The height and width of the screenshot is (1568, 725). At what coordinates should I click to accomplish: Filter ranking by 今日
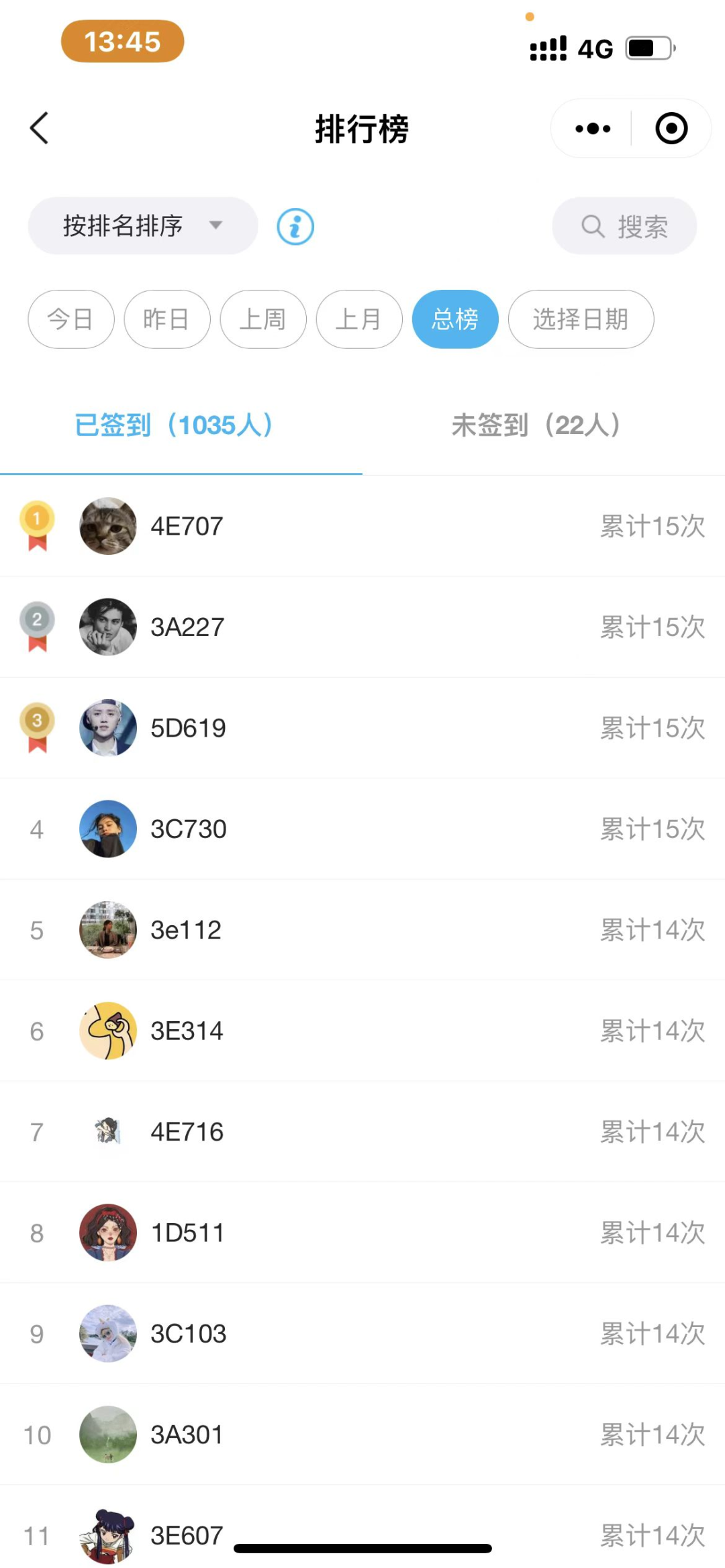pyautogui.click(x=71, y=319)
